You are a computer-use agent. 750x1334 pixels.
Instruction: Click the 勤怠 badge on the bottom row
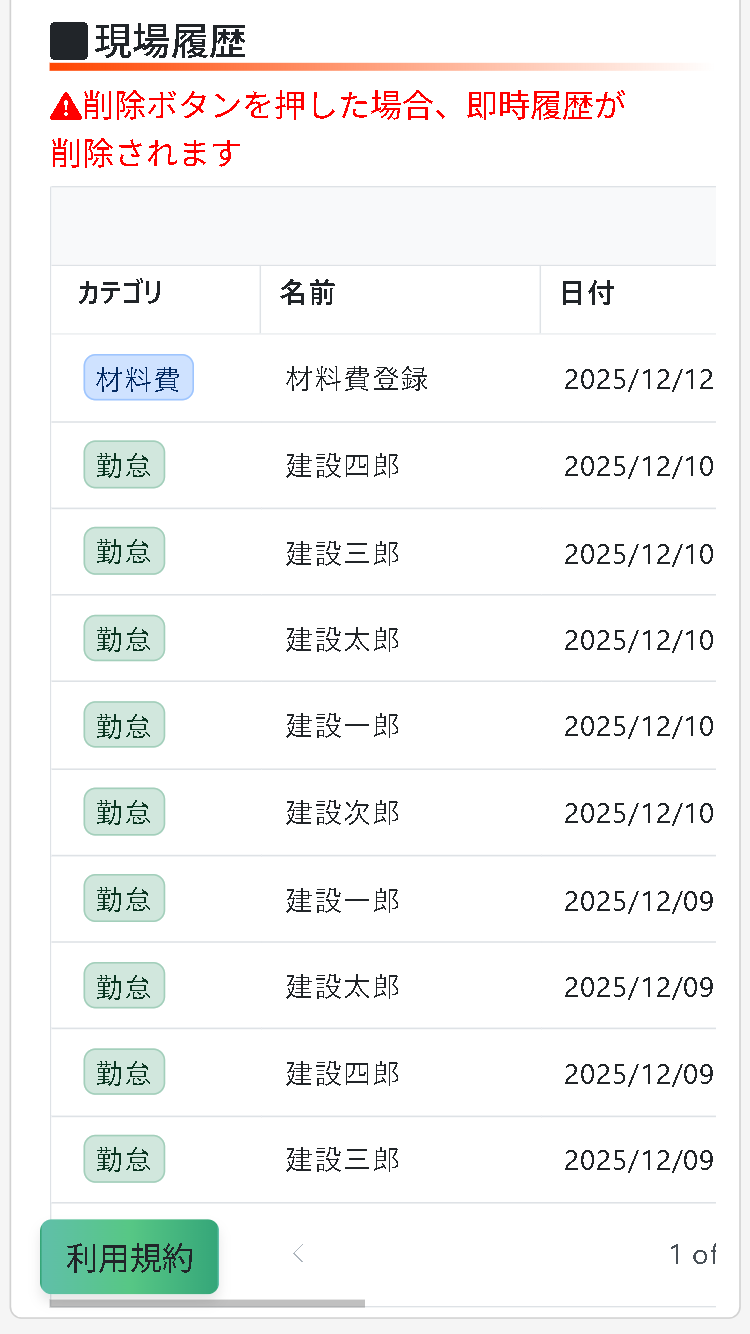click(124, 1158)
